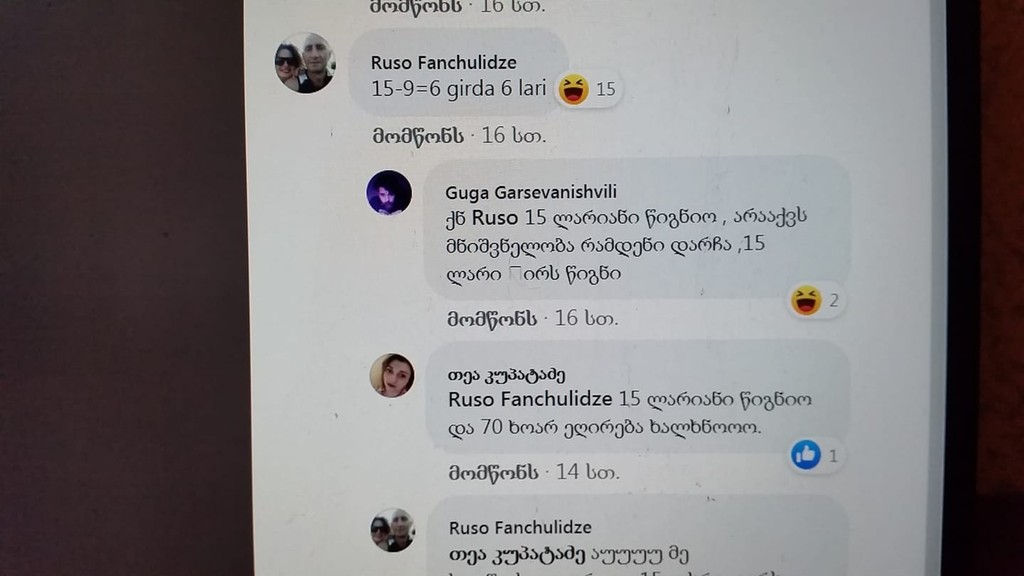View the 2 laughing reactions on Guga's reply
Image resolution: width=1024 pixels, height=576 pixels.
[x=817, y=300]
